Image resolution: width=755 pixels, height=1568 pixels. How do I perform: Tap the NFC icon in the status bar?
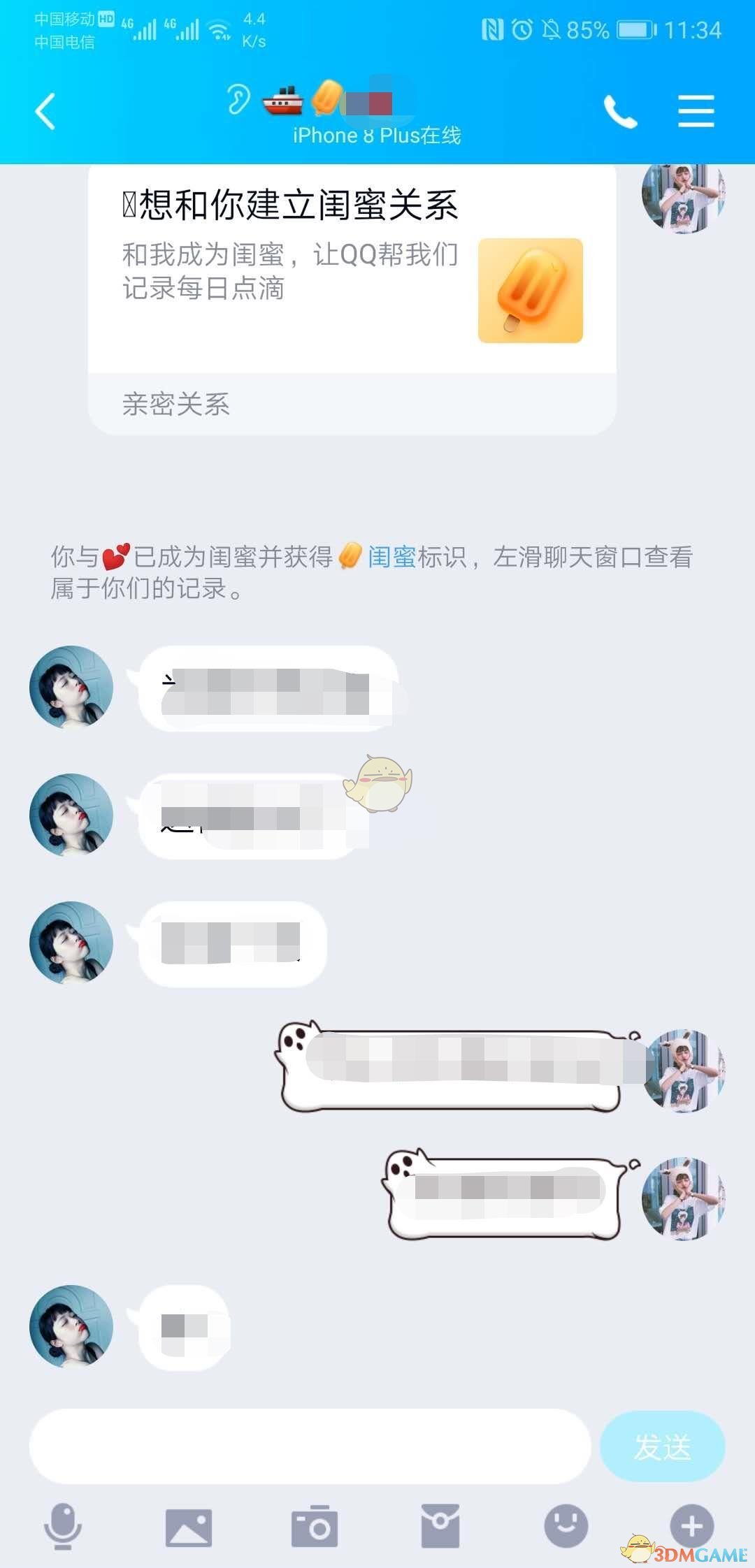491,29
